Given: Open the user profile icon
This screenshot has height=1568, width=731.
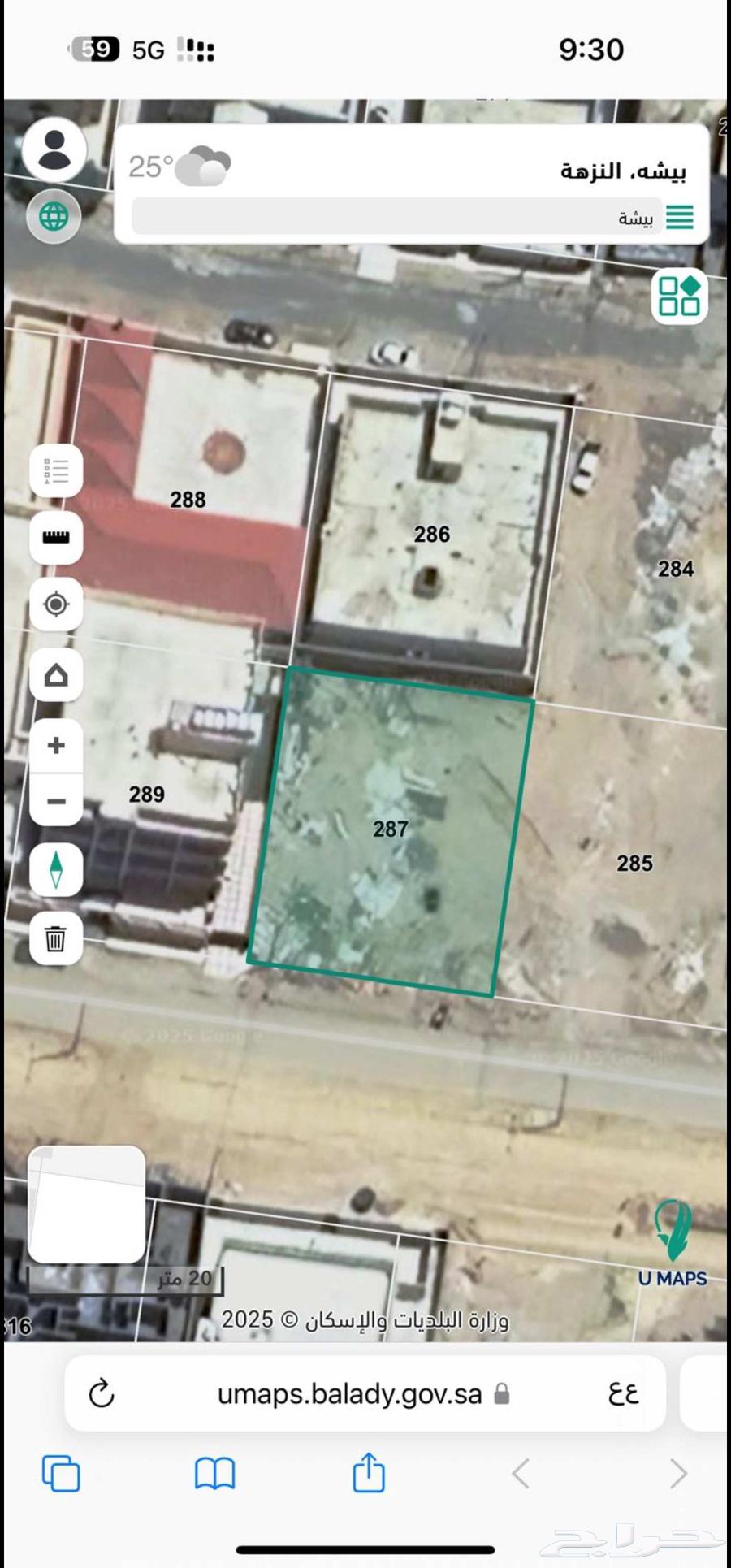Looking at the screenshot, I should pyautogui.click(x=54, y=149).
